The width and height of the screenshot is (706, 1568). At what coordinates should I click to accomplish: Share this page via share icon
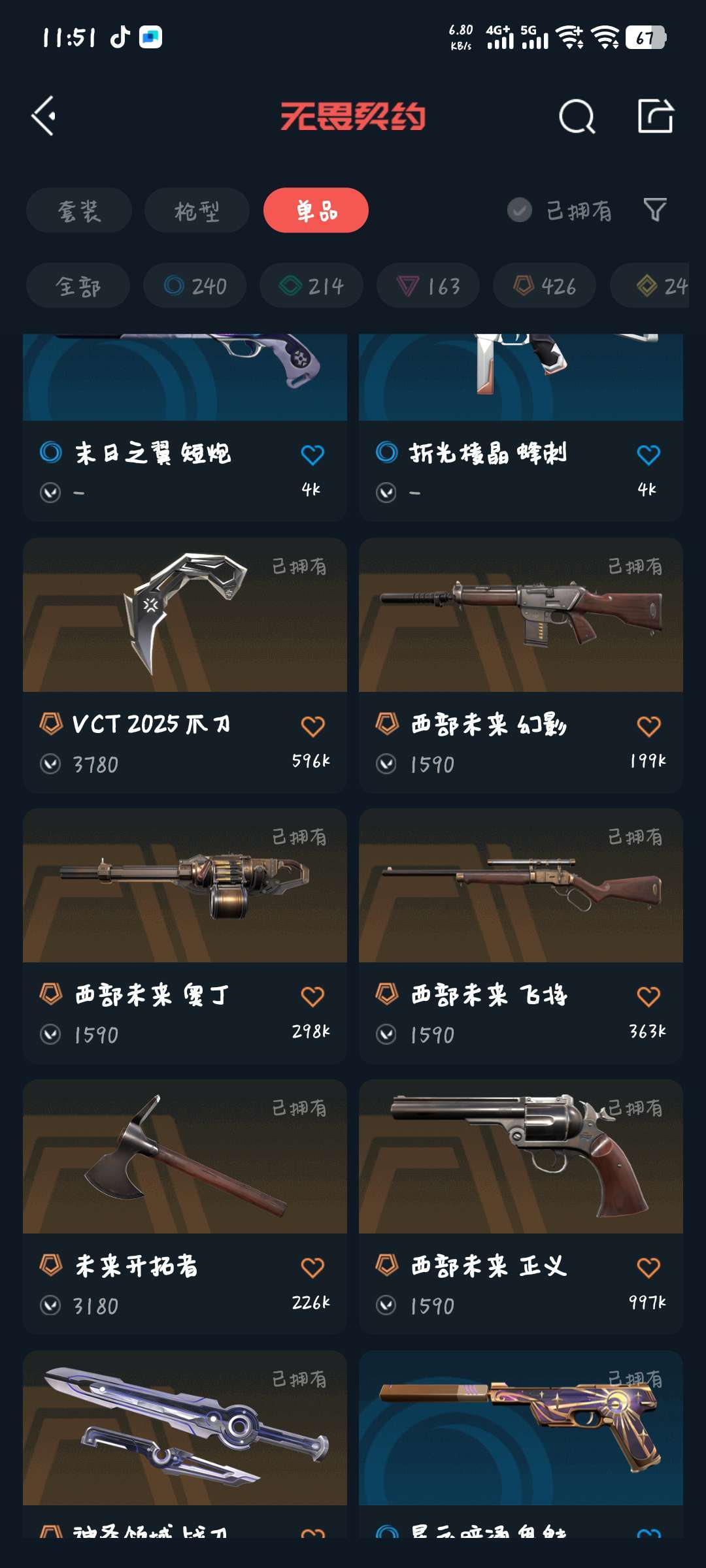[655, 116]
